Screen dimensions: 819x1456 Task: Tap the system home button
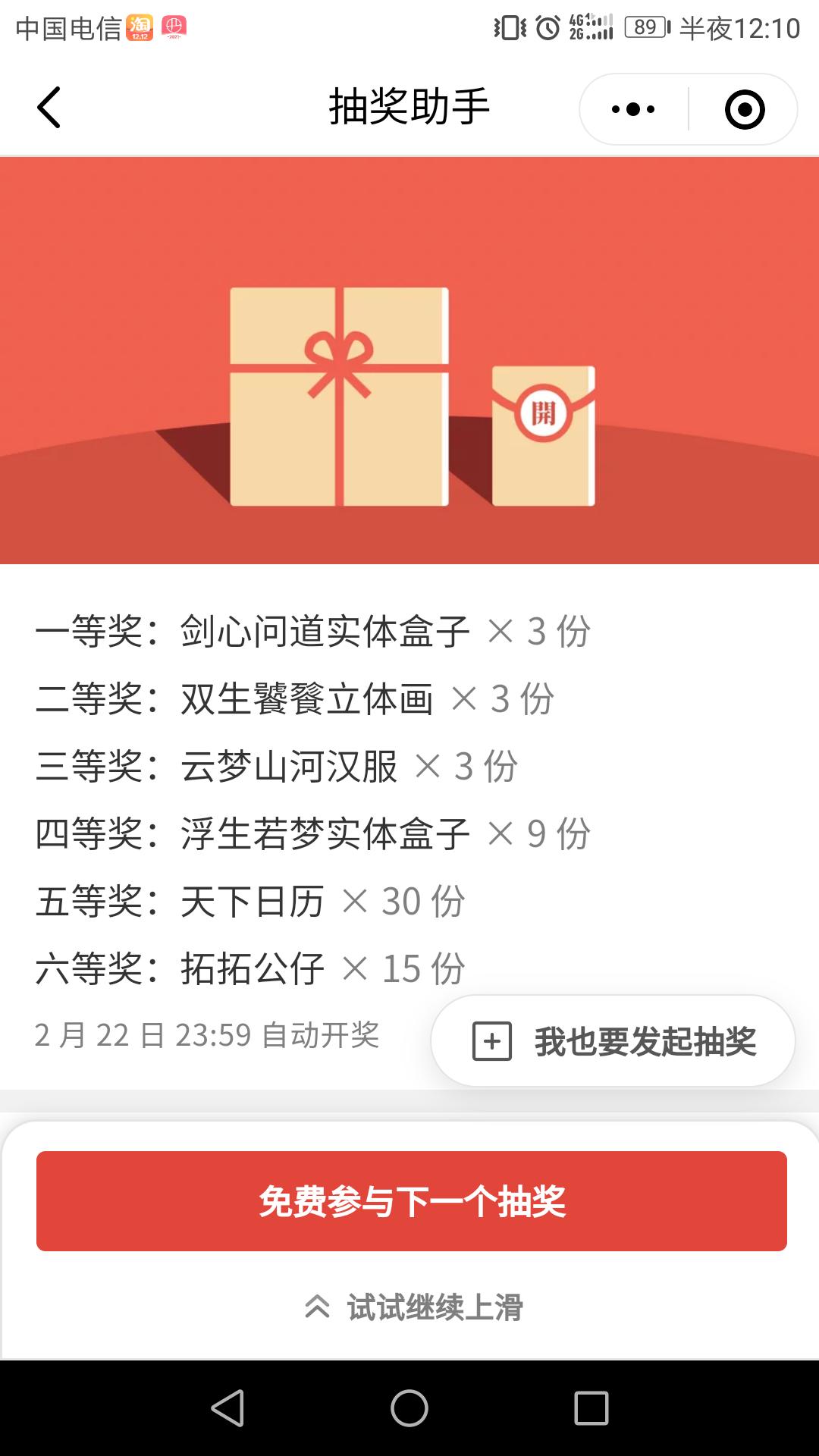(x=409, y=1408)
